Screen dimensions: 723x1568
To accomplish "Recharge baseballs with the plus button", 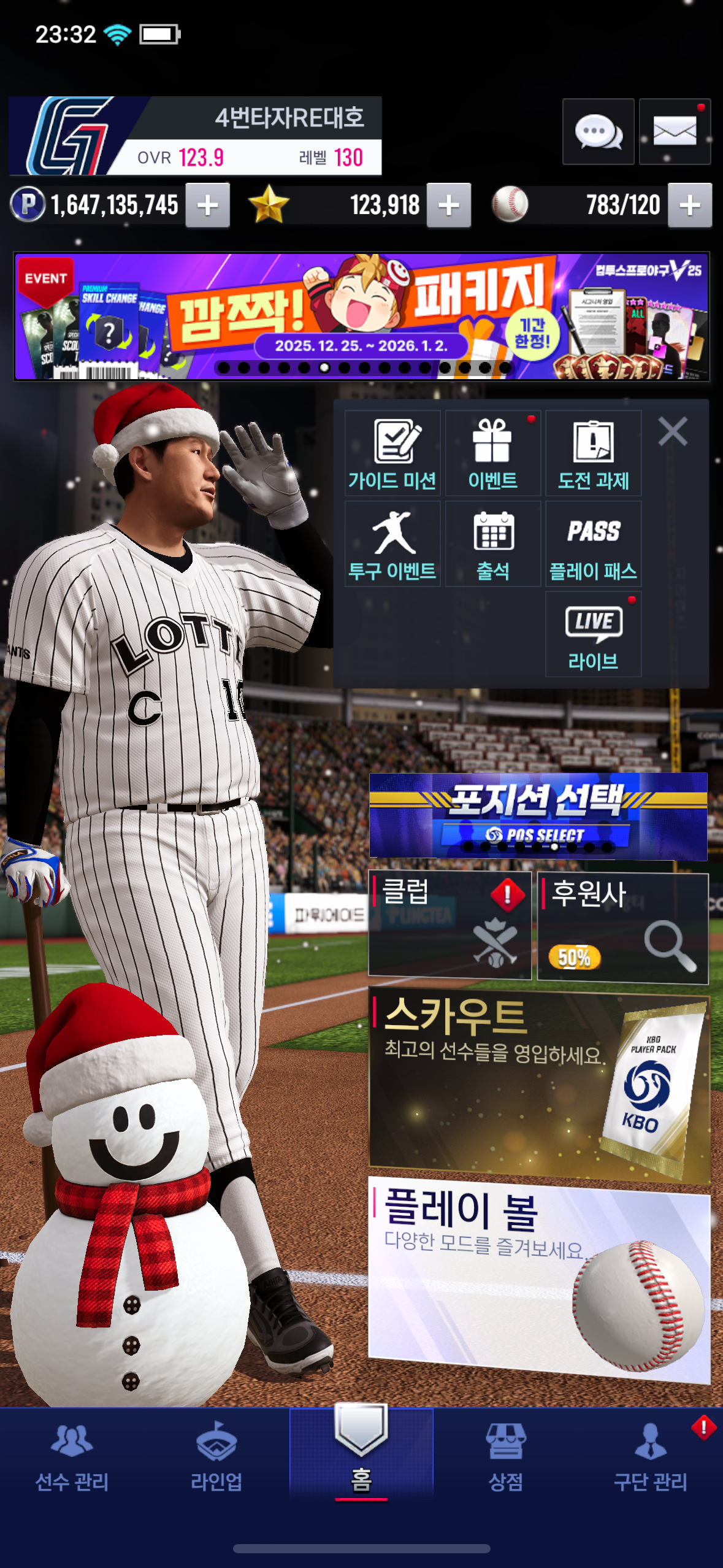I will click(x=690, y=206).
